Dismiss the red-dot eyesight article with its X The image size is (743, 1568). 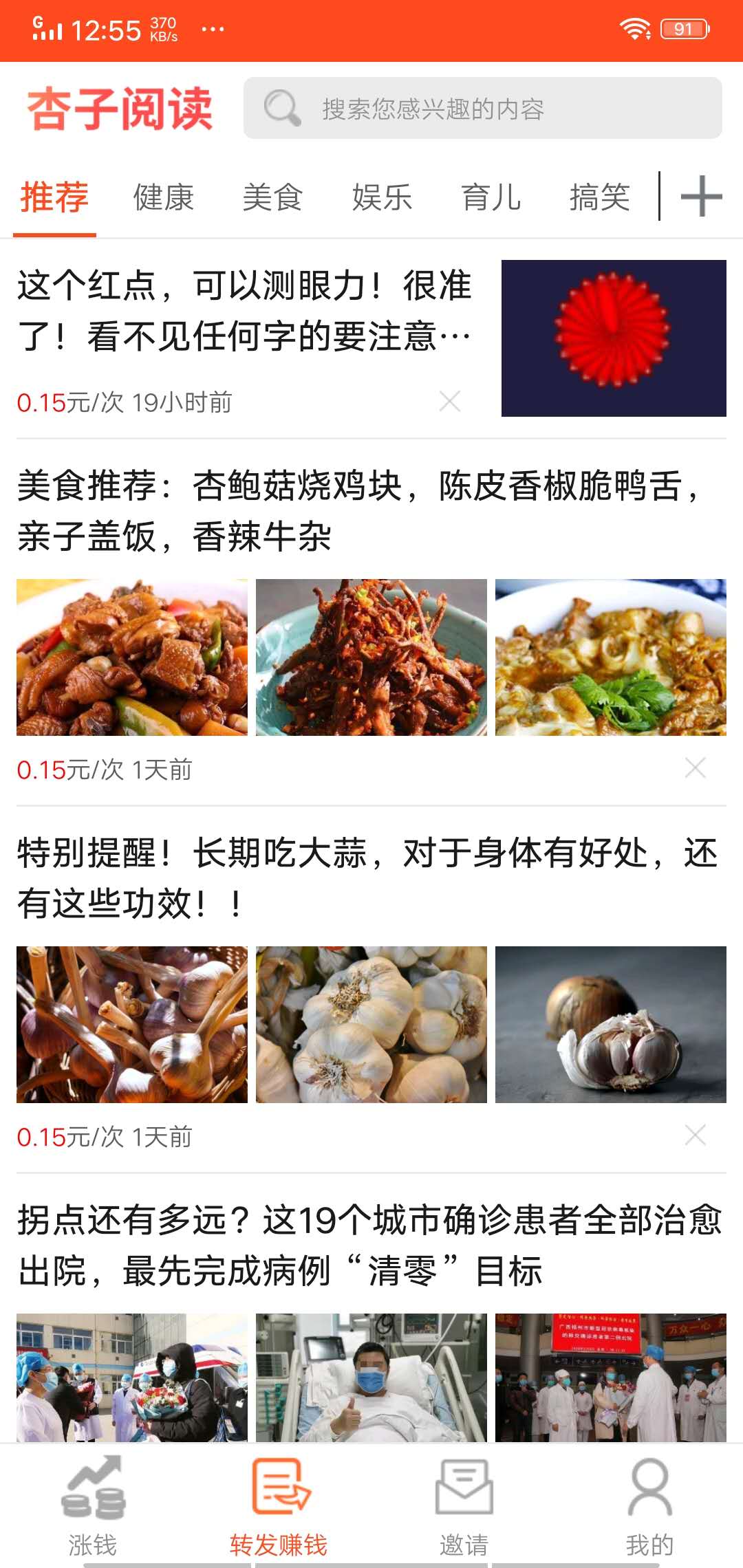450,402
